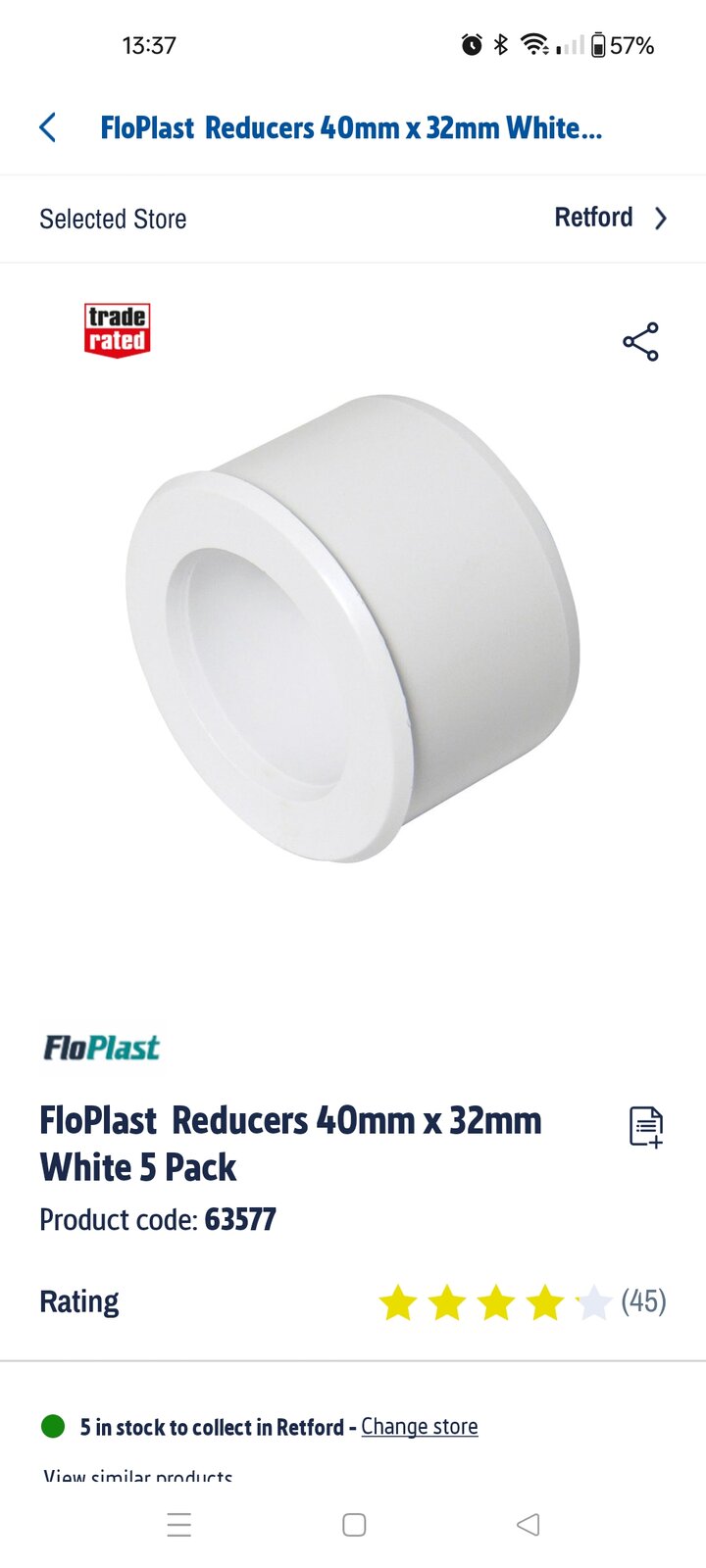Go to the system home screen
This screenshot has height=1568, width=706.
[x=354, y=1525]
